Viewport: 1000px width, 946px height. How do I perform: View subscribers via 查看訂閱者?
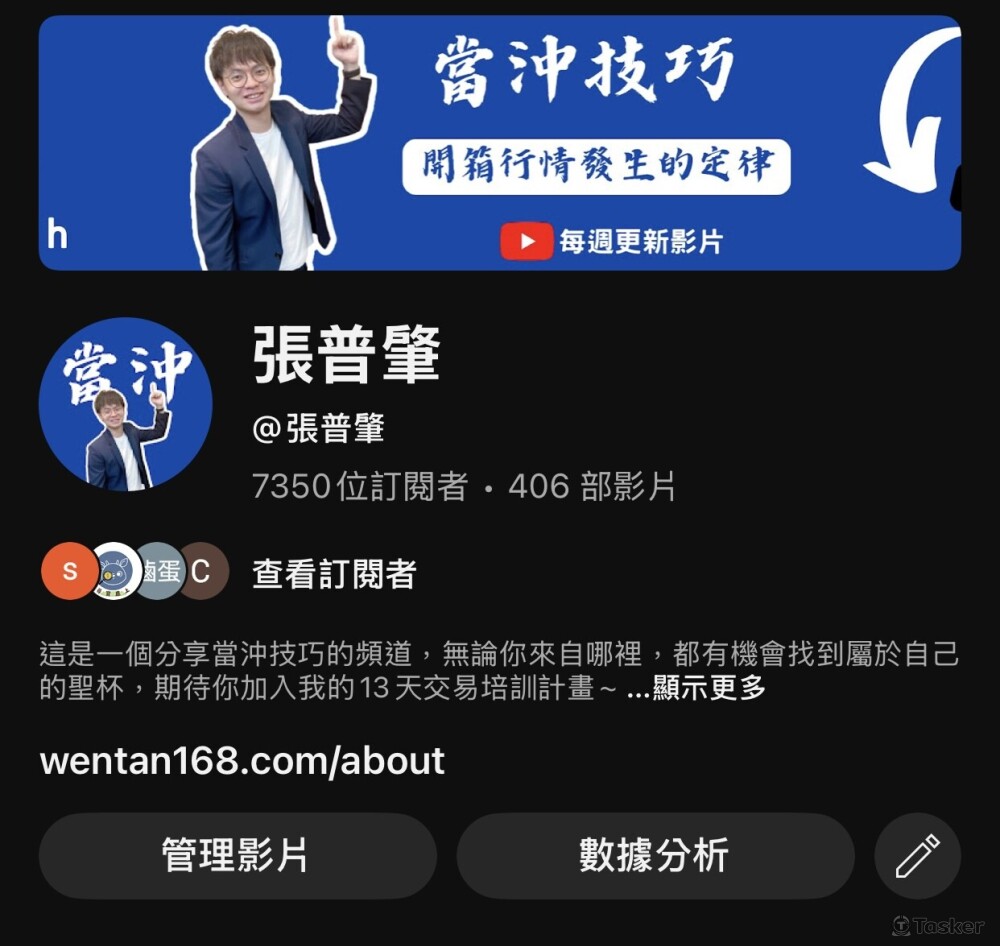click(x=334, y=573)
